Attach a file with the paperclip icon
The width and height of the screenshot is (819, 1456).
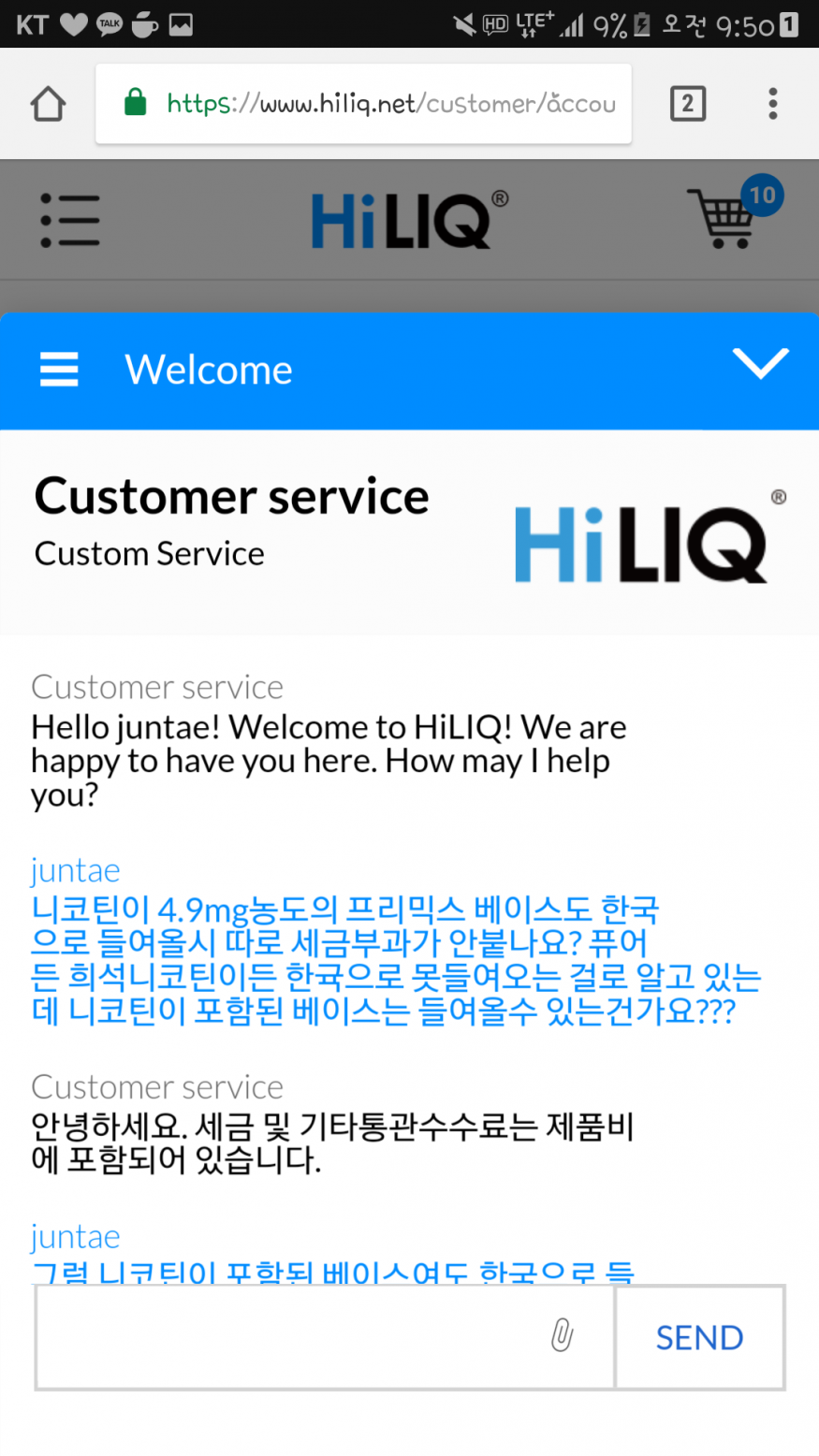tap(562, 1335)
